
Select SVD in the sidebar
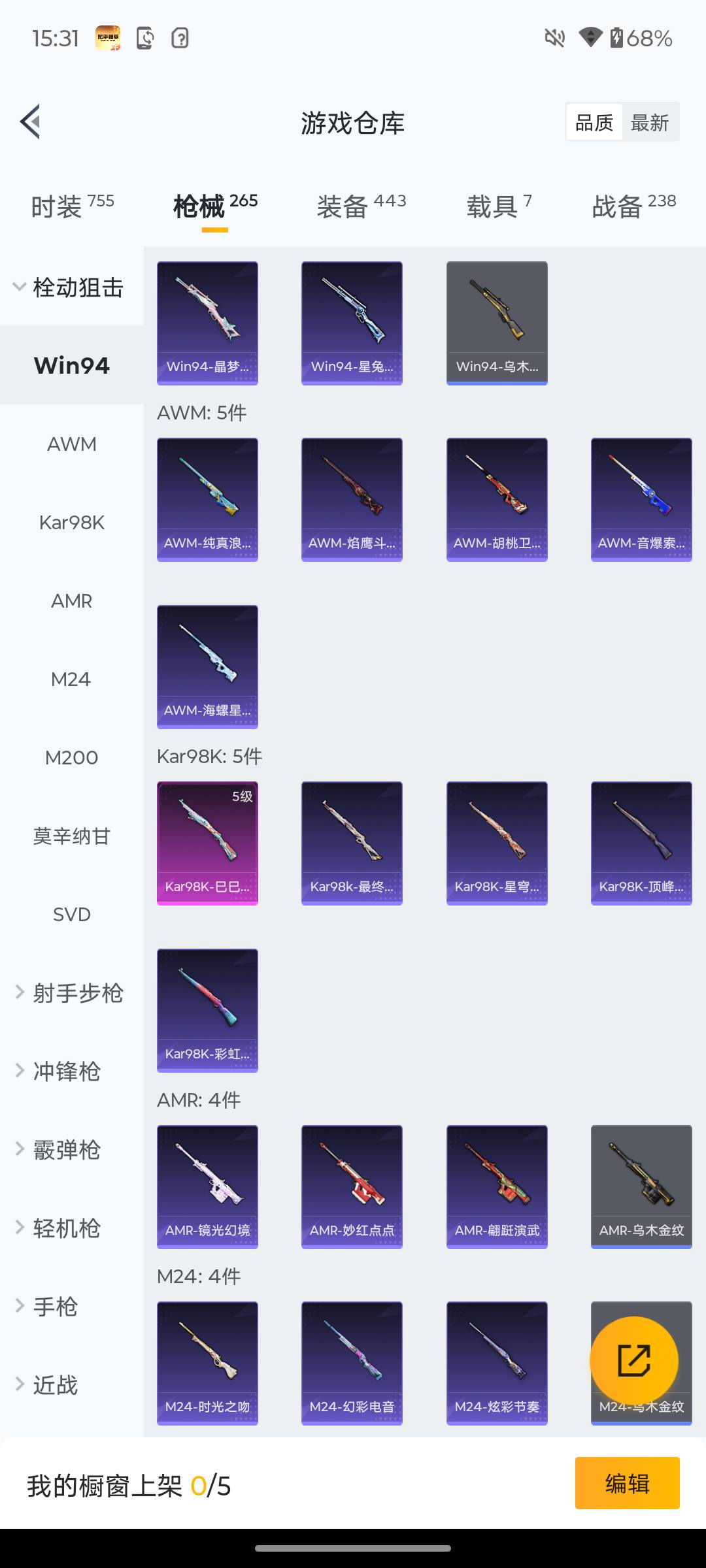tap(71, 915)
